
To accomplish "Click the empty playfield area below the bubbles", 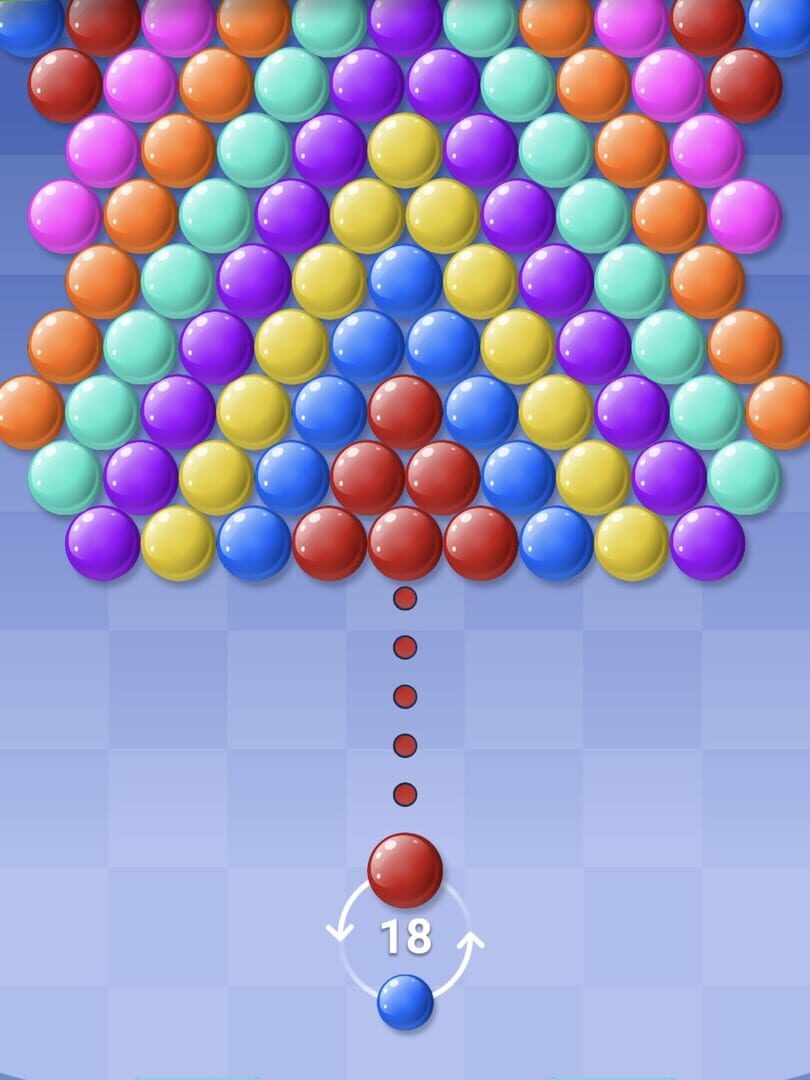I will (x=180, y=720).
